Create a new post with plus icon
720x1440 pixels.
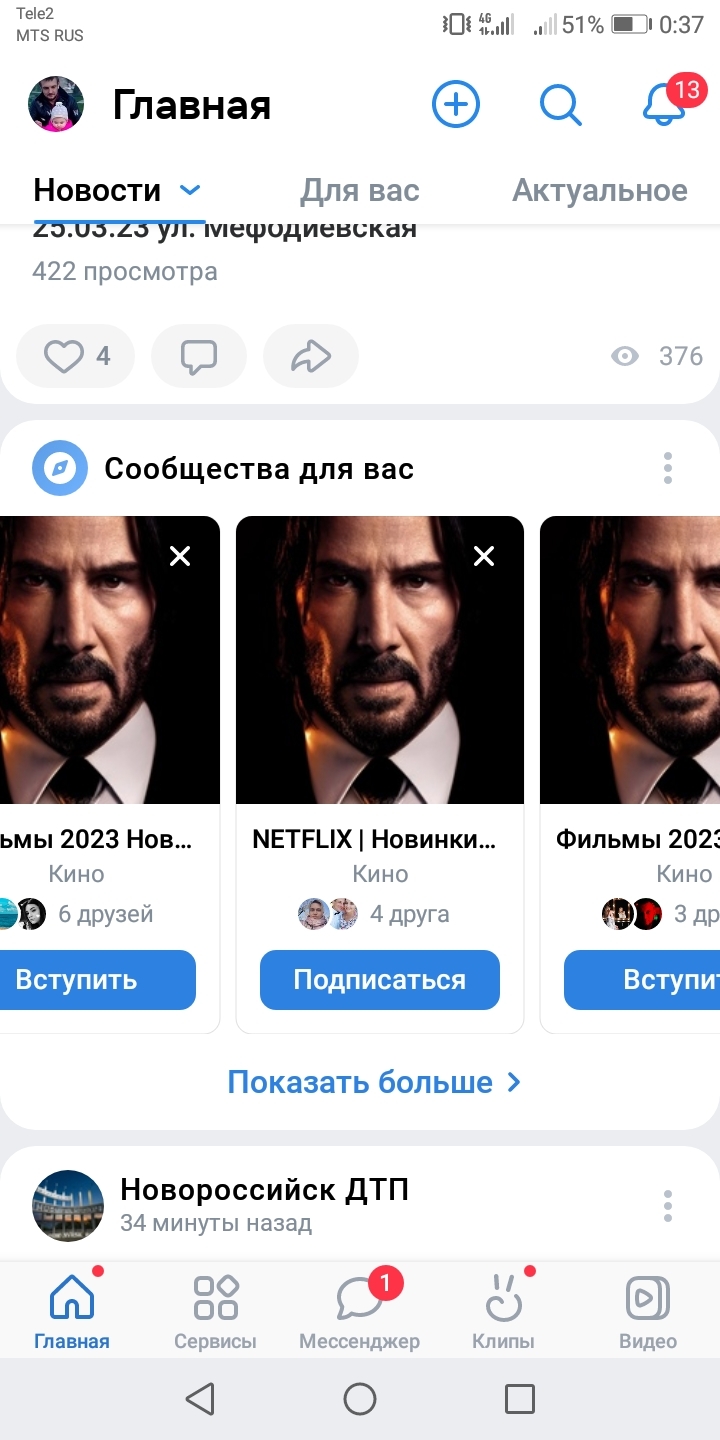point(456,104)
